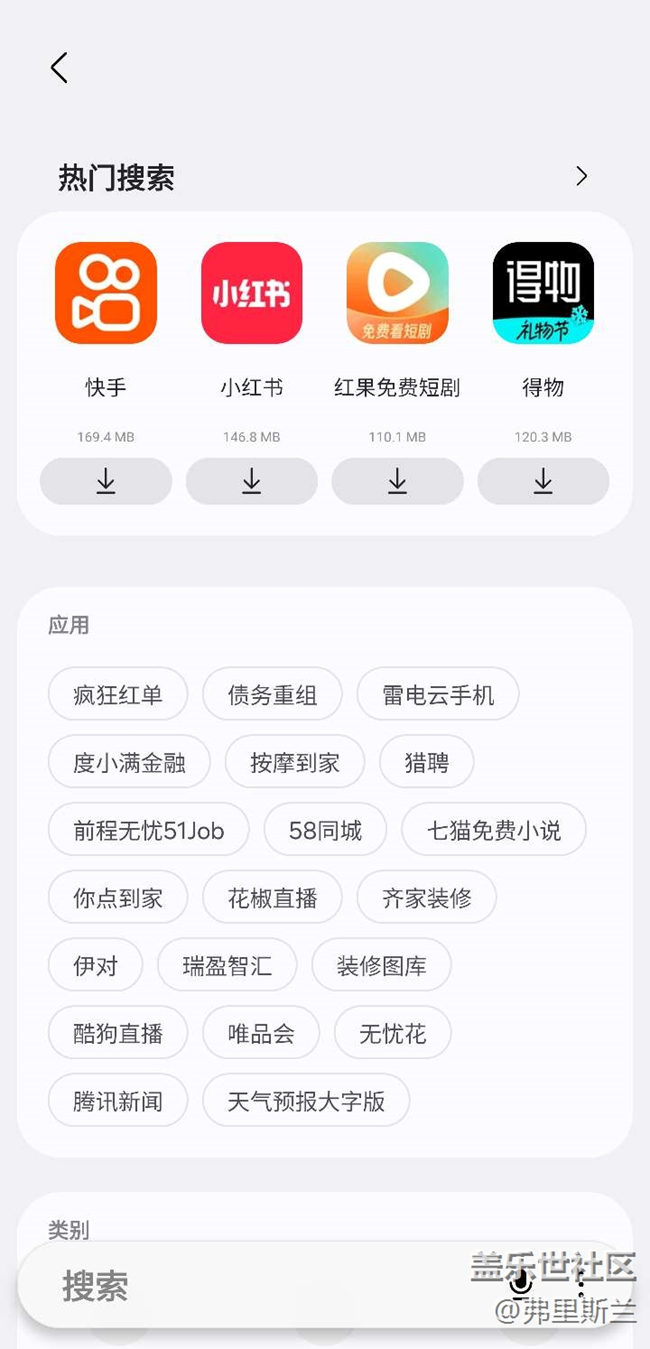
Task: Select the 花椒直播 chip
Action: 272,898
